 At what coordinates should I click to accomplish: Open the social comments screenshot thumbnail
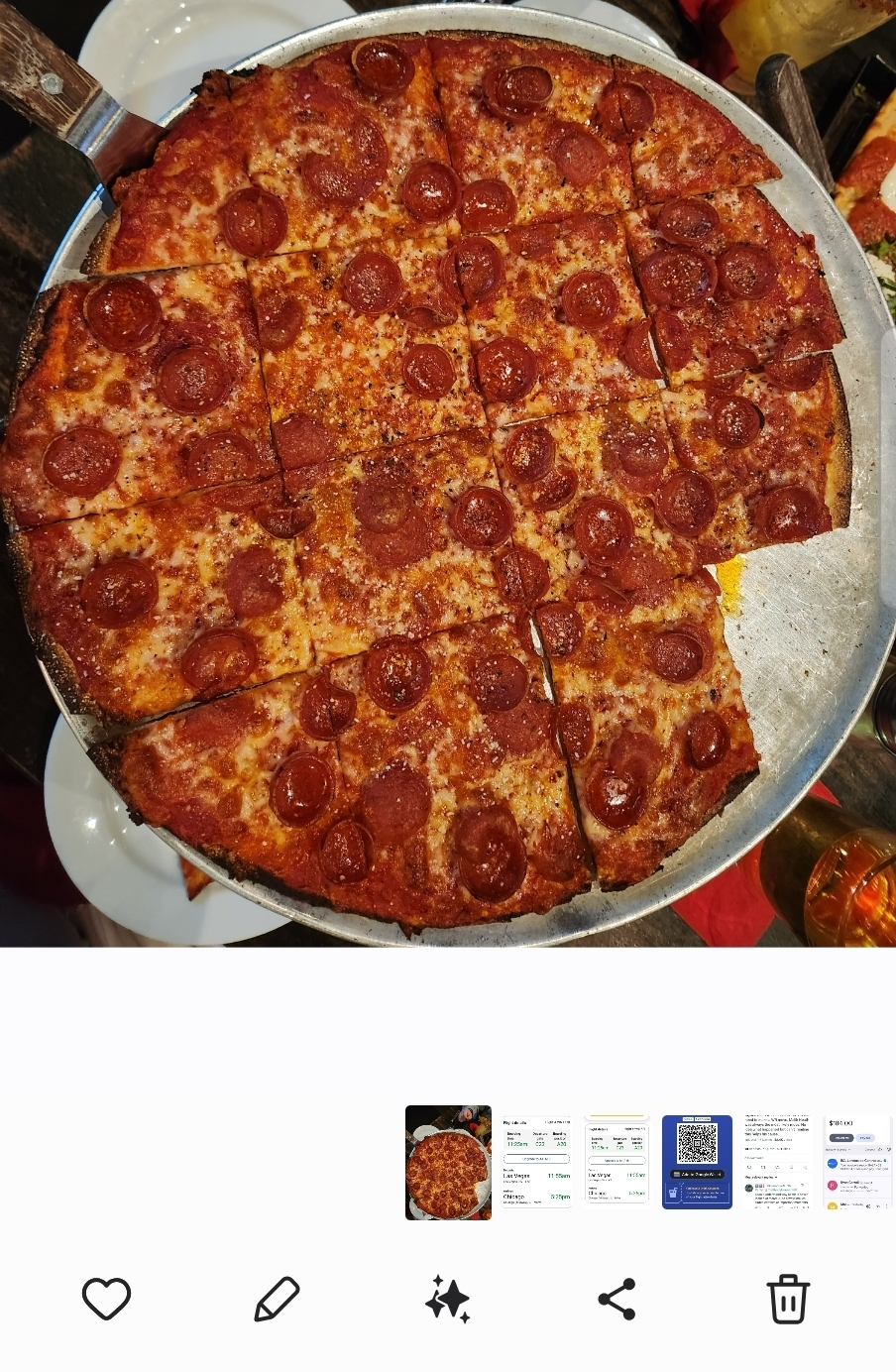pyautogui.click(x=777, y=1162)
